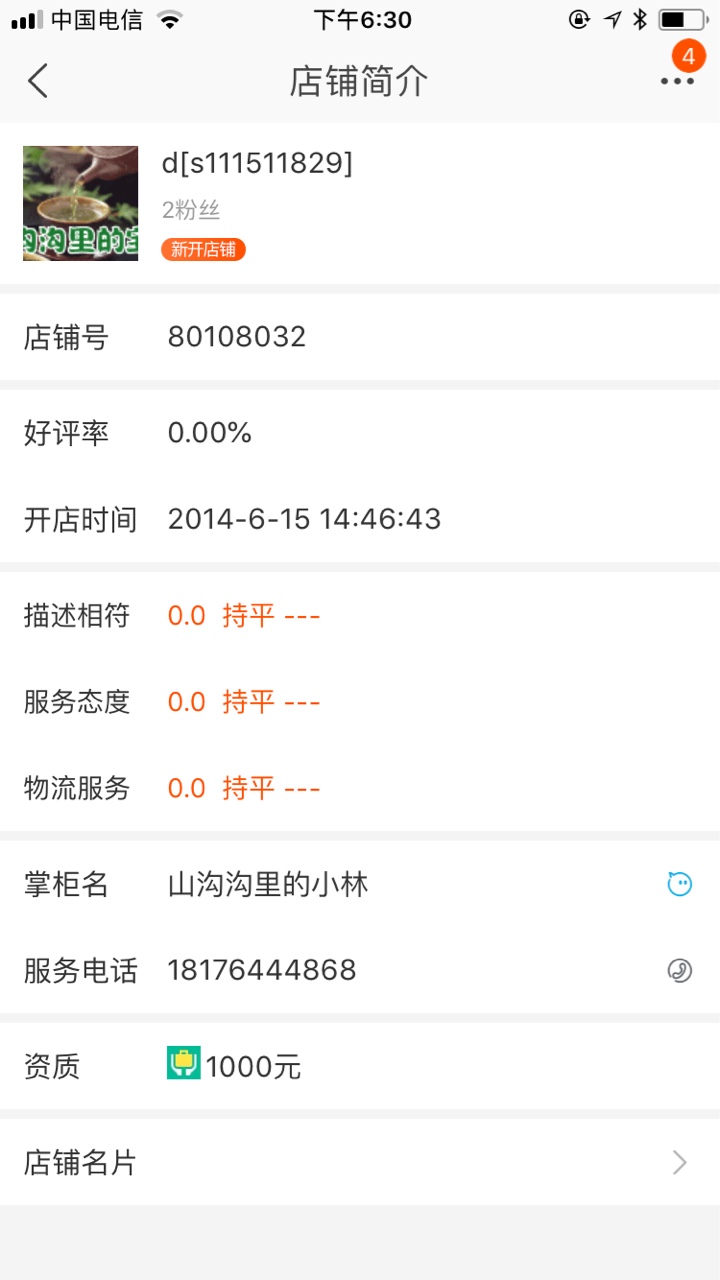Chat with shop owner 山沟沟里的小林
This screenshot has width=720, height=1280.
(680, 884)
